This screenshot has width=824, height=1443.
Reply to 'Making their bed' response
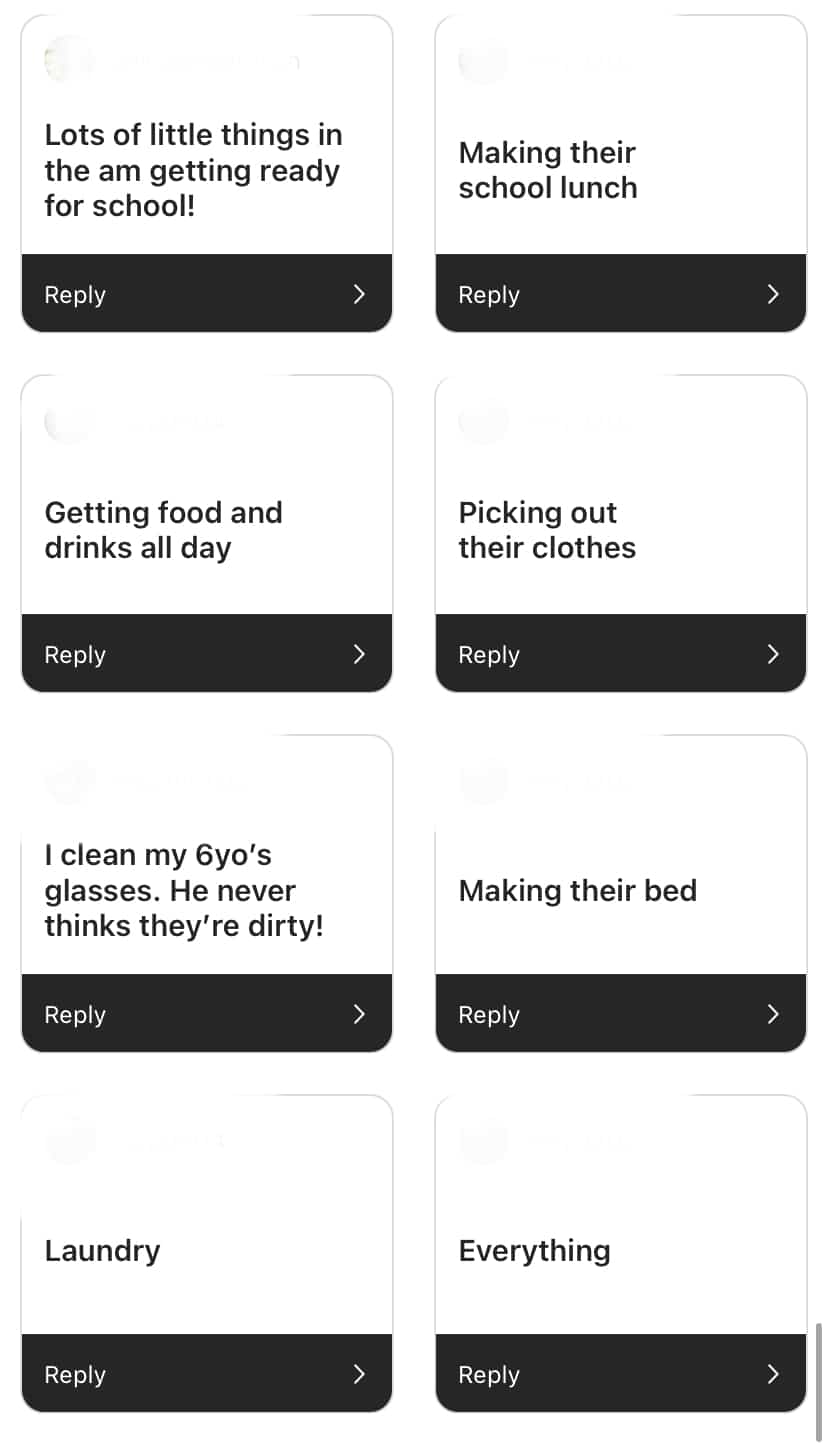point(620,1014)
